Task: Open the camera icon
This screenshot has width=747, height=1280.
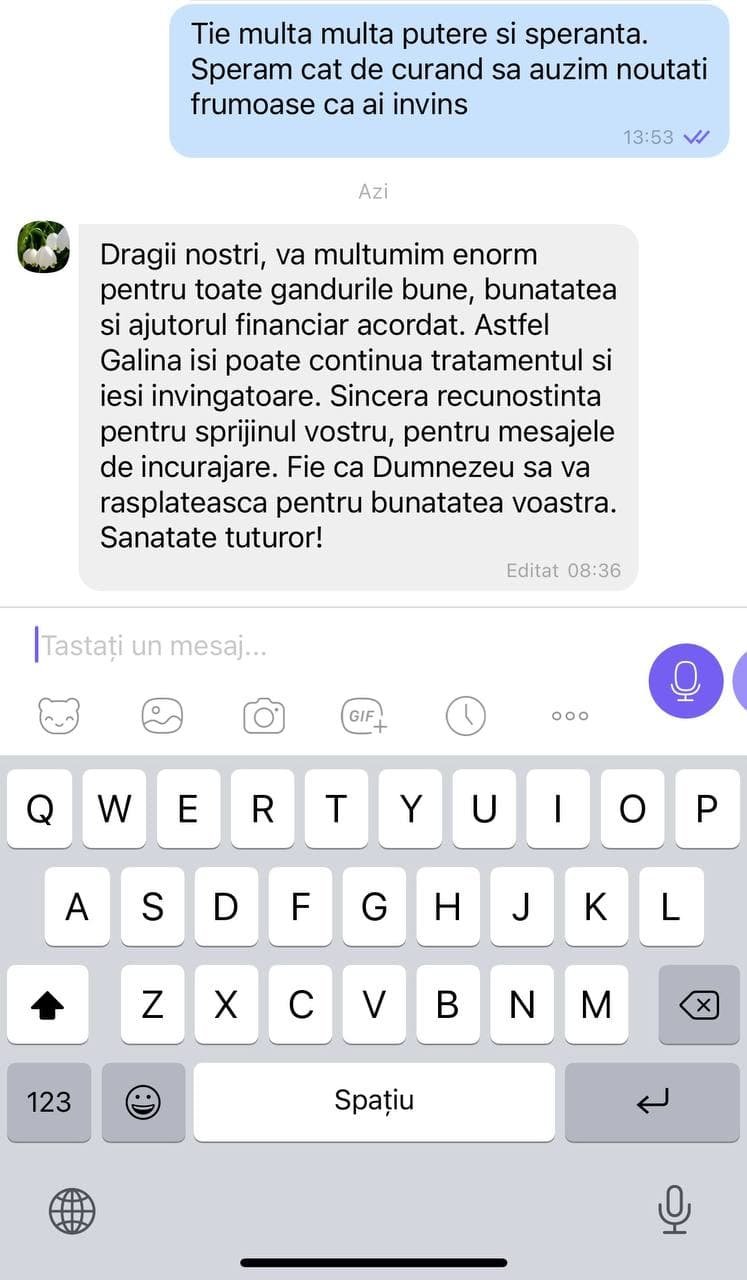Action: [x=264, y=716]
